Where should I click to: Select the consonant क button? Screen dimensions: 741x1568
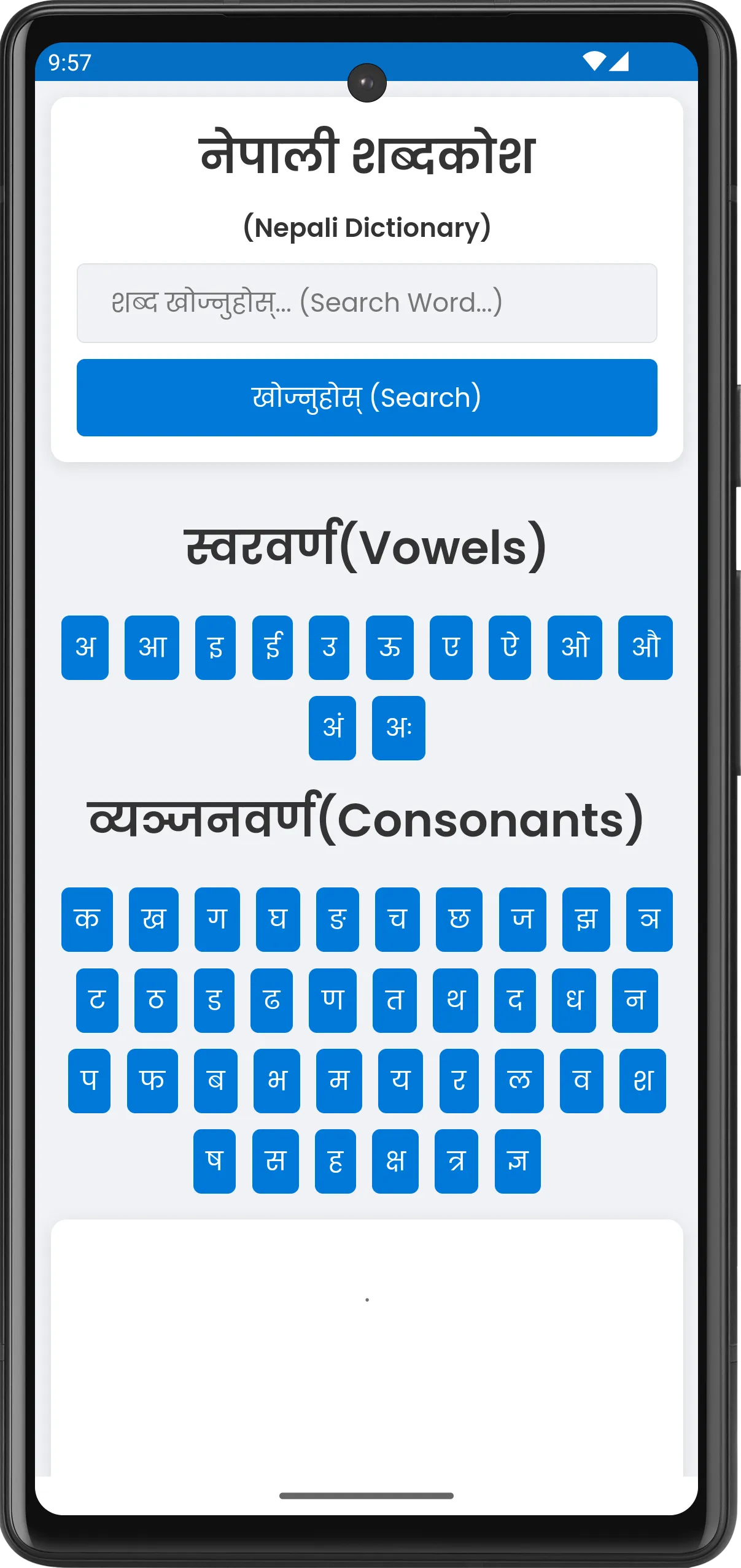87,919
